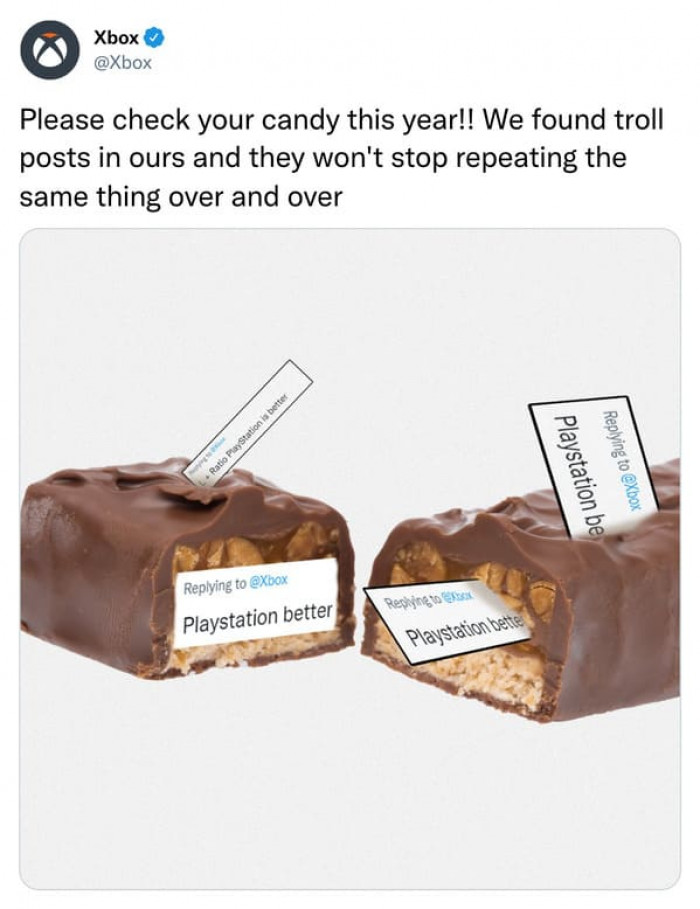Viewport: 700px width, 909px height.
Task: Open the Xbox account name
Action: [x=116, y=38]
